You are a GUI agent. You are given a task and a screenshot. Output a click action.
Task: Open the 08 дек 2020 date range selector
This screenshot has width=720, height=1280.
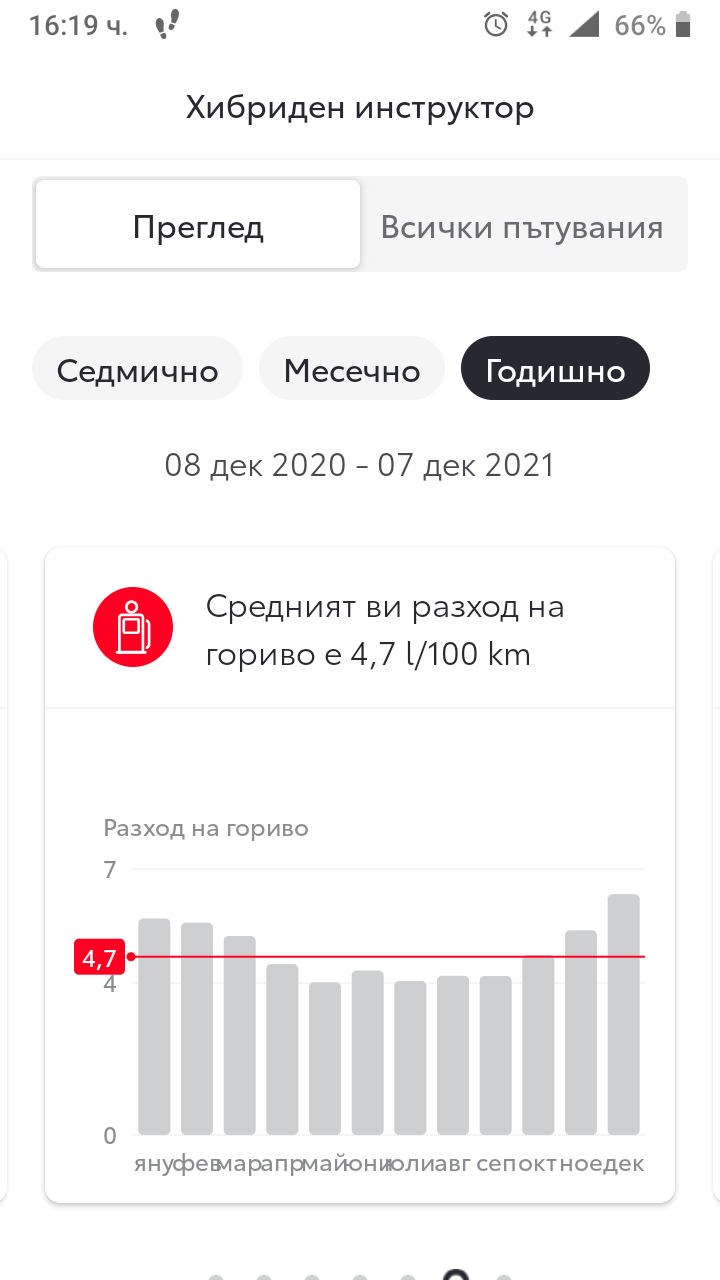(360, 464)
